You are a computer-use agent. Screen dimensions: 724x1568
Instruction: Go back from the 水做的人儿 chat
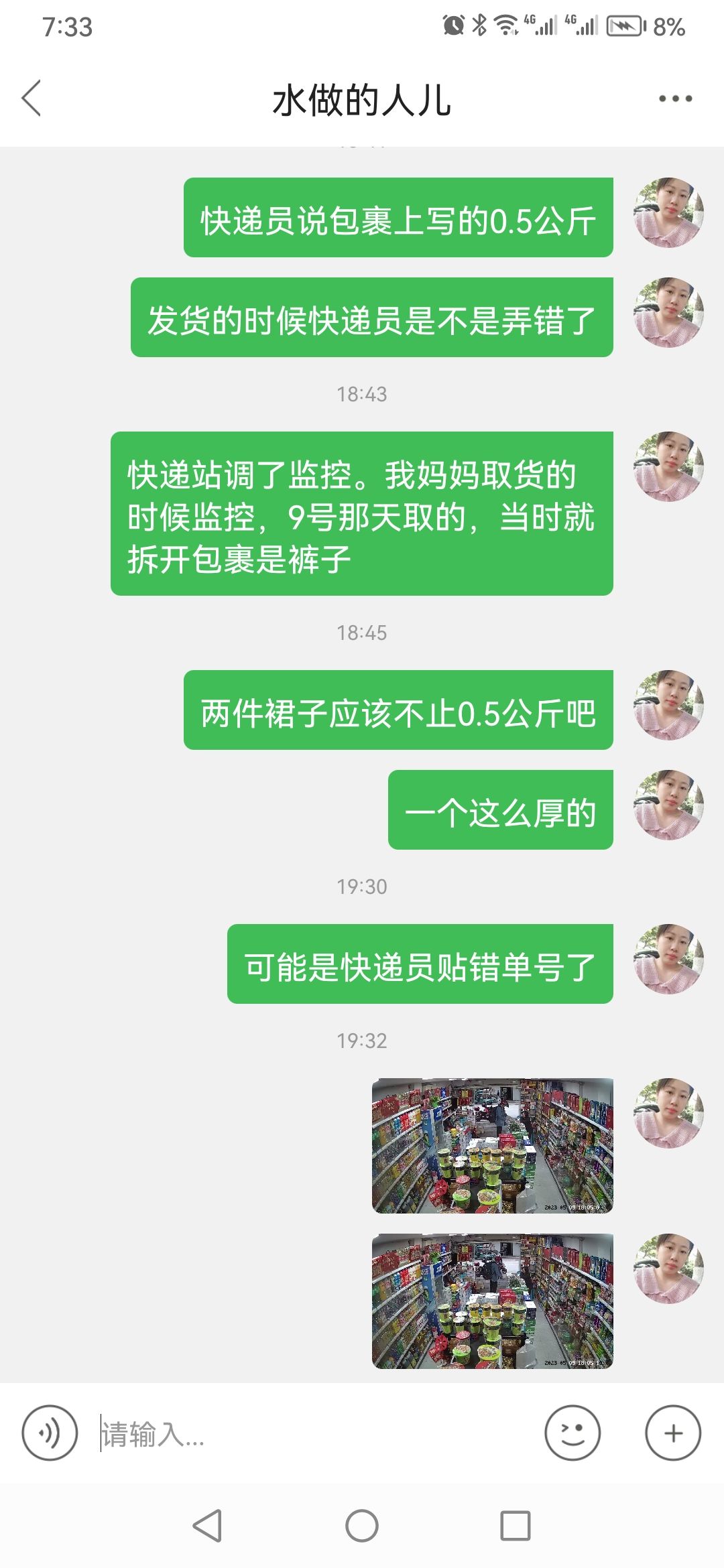click(32, 99)
